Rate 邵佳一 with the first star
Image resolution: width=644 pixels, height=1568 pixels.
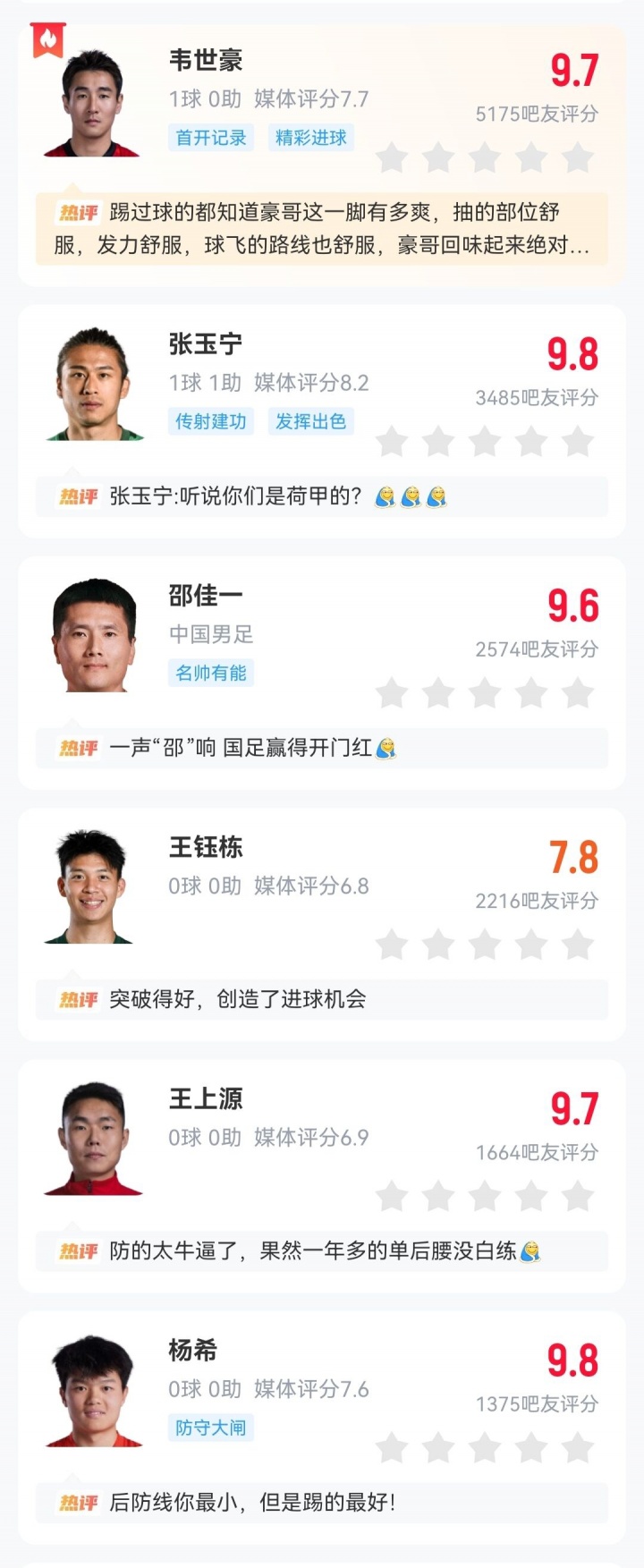click(392, 693)
